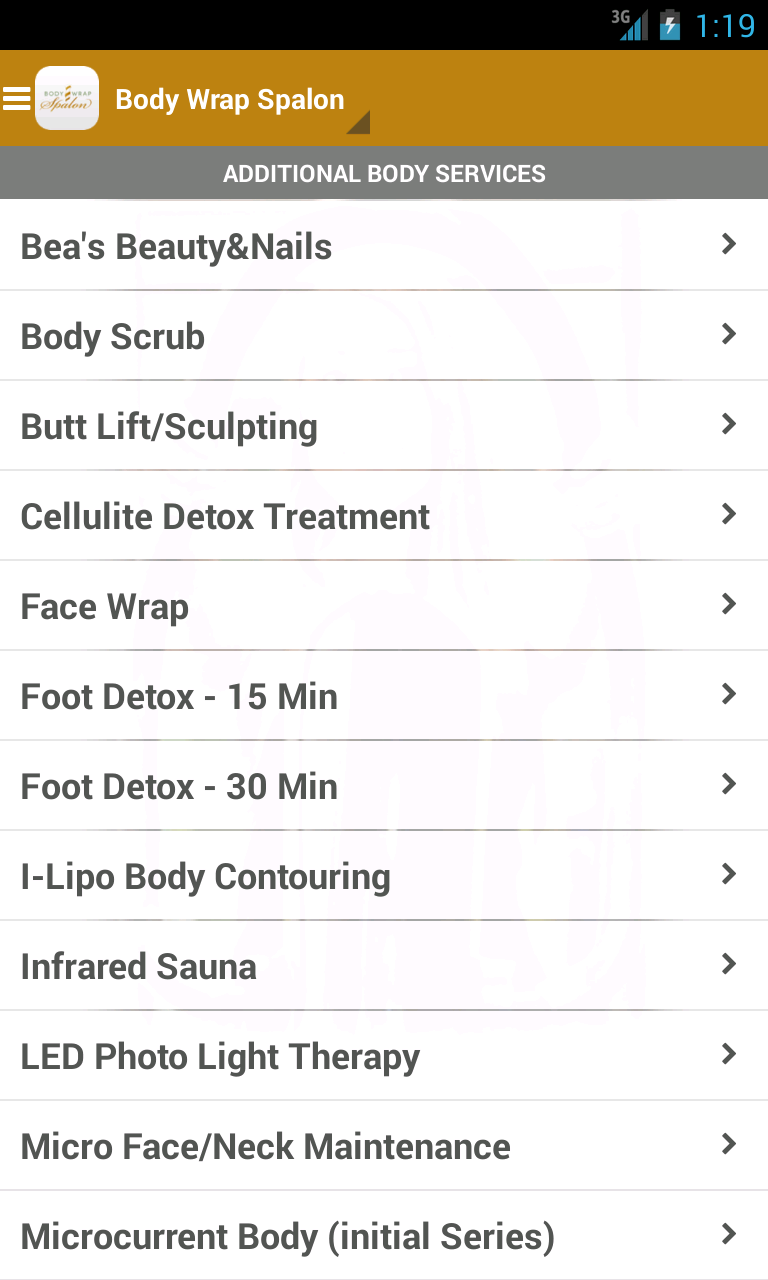Choose Micro Face/Neck Maintenance
The width and height of the screenshot is (768, 1280).
point(384,1146)
